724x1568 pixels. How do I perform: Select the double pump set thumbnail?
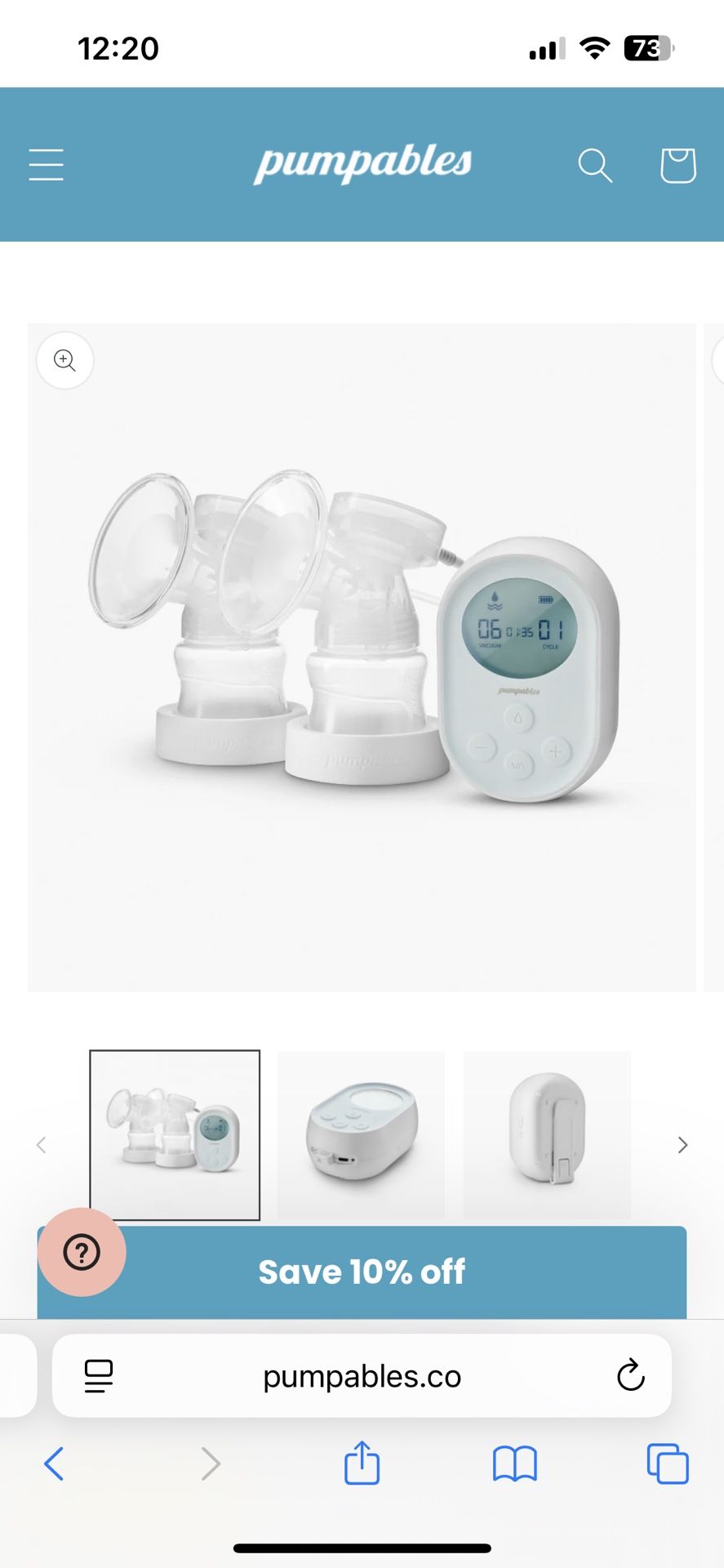[x=175, y=1134]
